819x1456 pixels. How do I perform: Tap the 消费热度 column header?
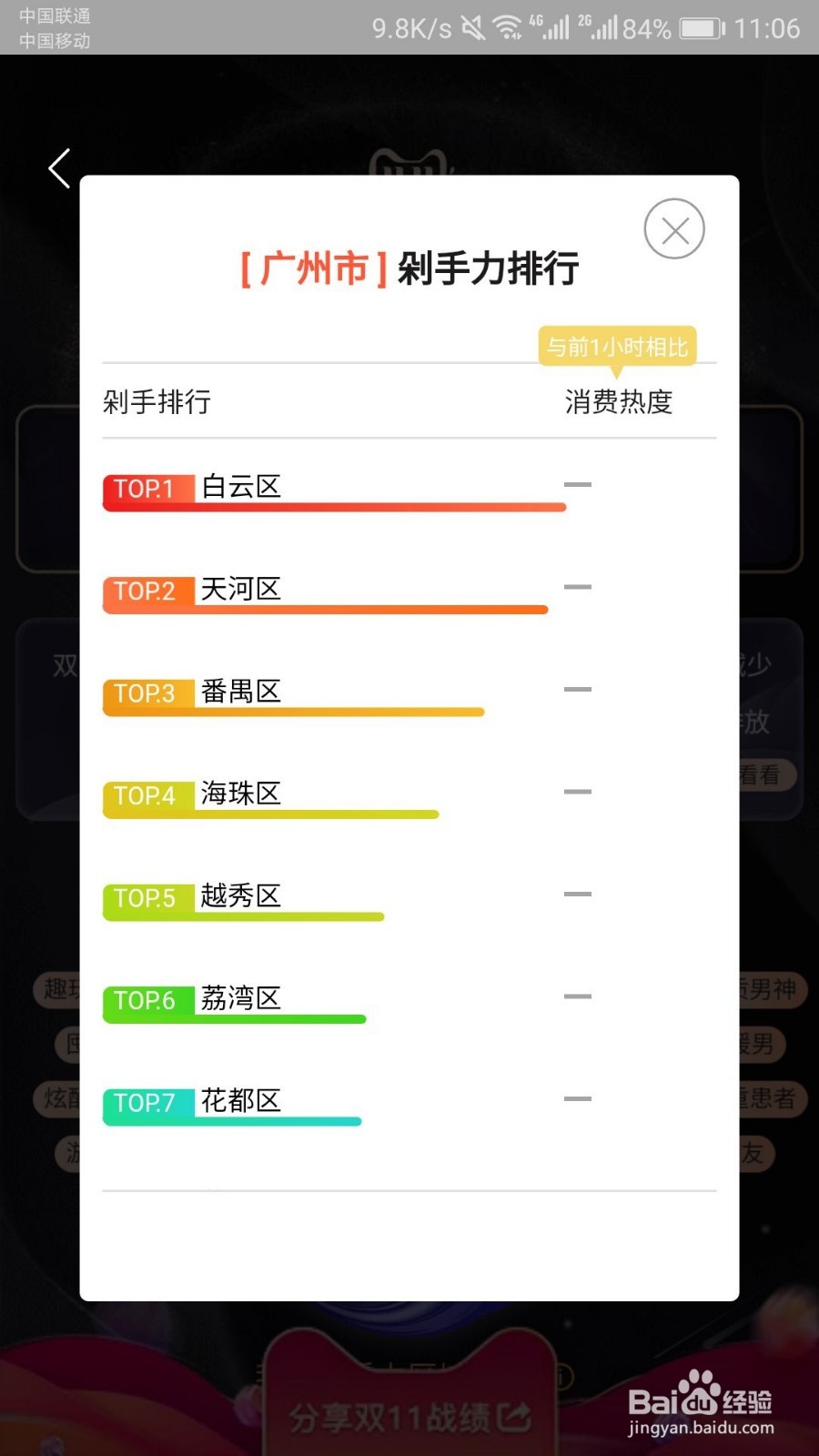[x=618, y=403]
